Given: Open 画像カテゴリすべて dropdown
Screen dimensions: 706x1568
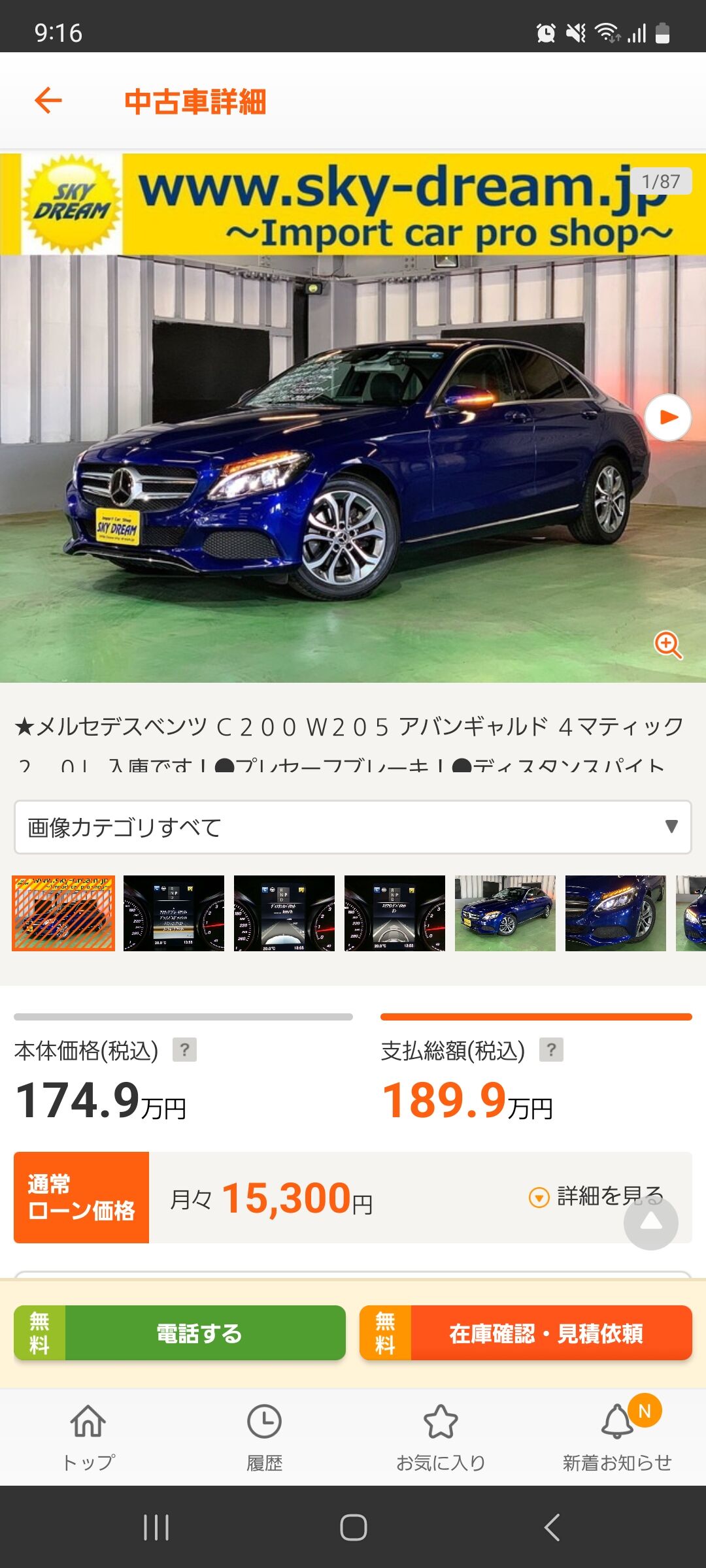Looking at the screenshot, I should pyautogui.click(x=353, y=827).
